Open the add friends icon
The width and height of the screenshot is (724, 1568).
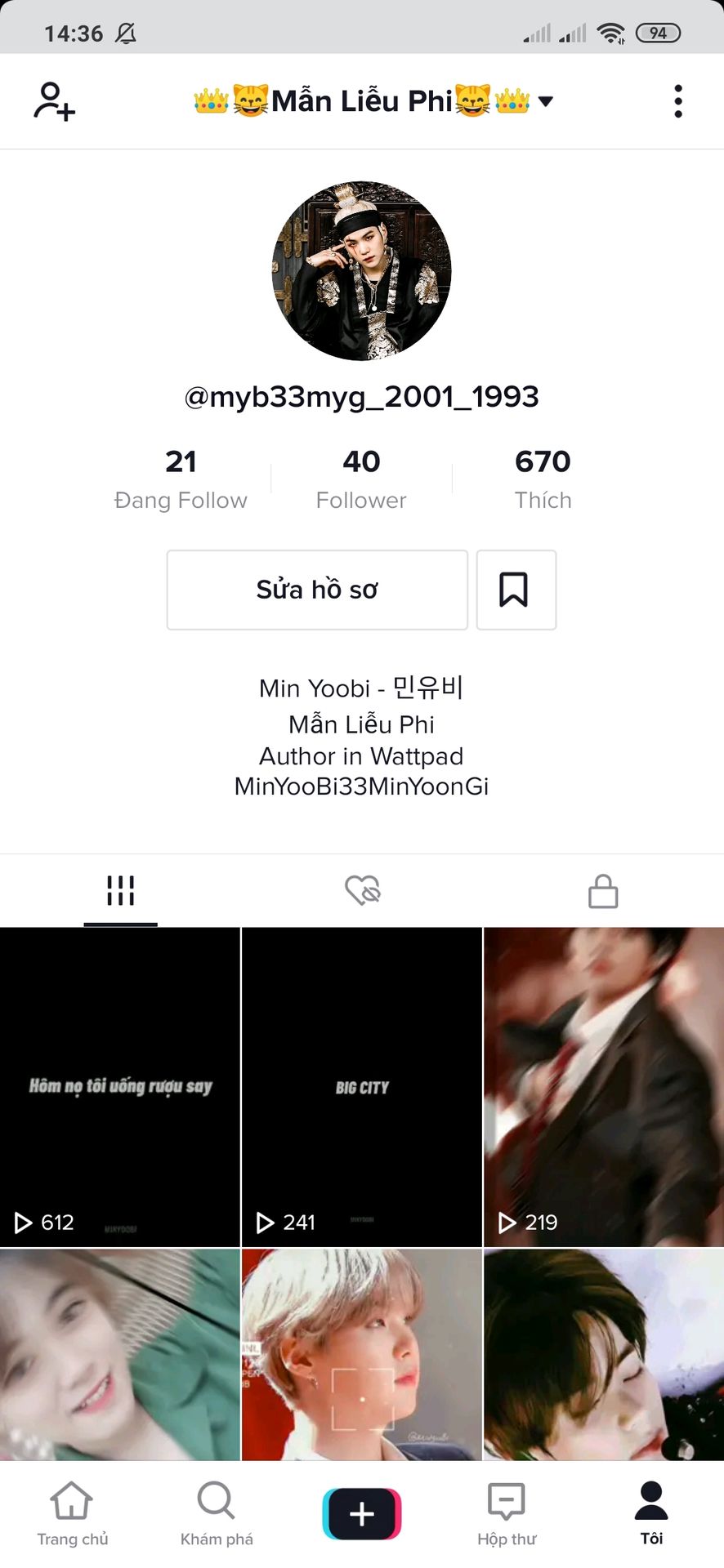click(x=54, y=101)
